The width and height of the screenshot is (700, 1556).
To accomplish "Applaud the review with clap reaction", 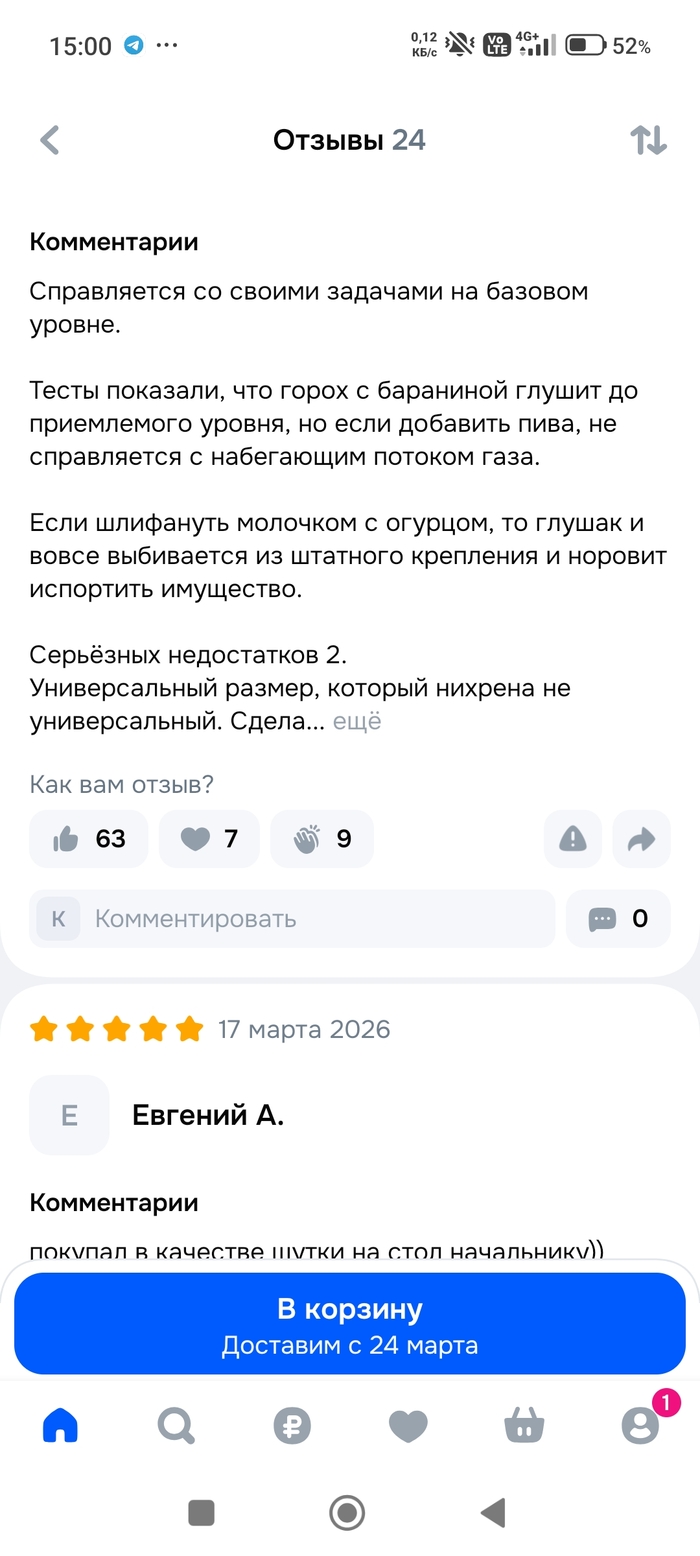I will click(x=322, y=839).
